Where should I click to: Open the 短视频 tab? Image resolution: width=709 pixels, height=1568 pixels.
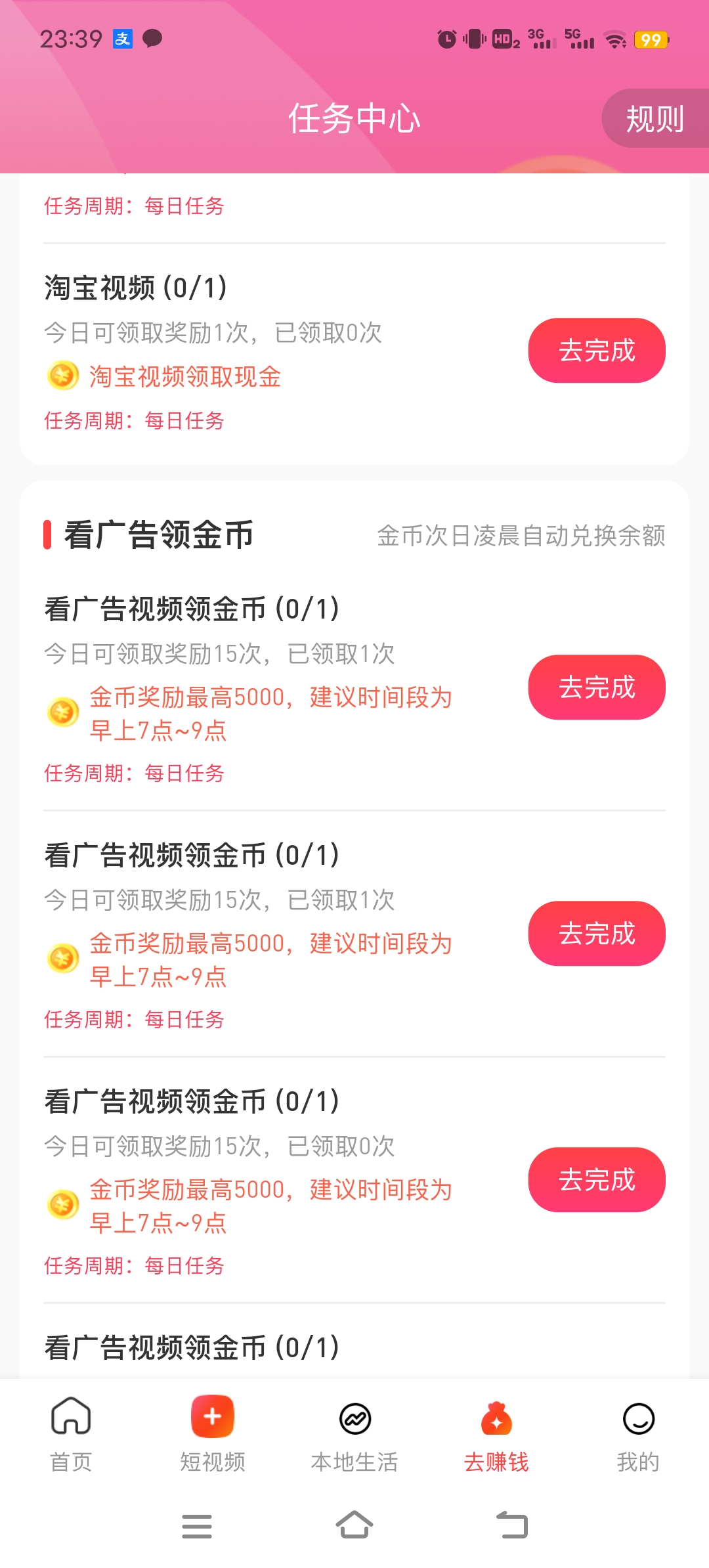213,1434
